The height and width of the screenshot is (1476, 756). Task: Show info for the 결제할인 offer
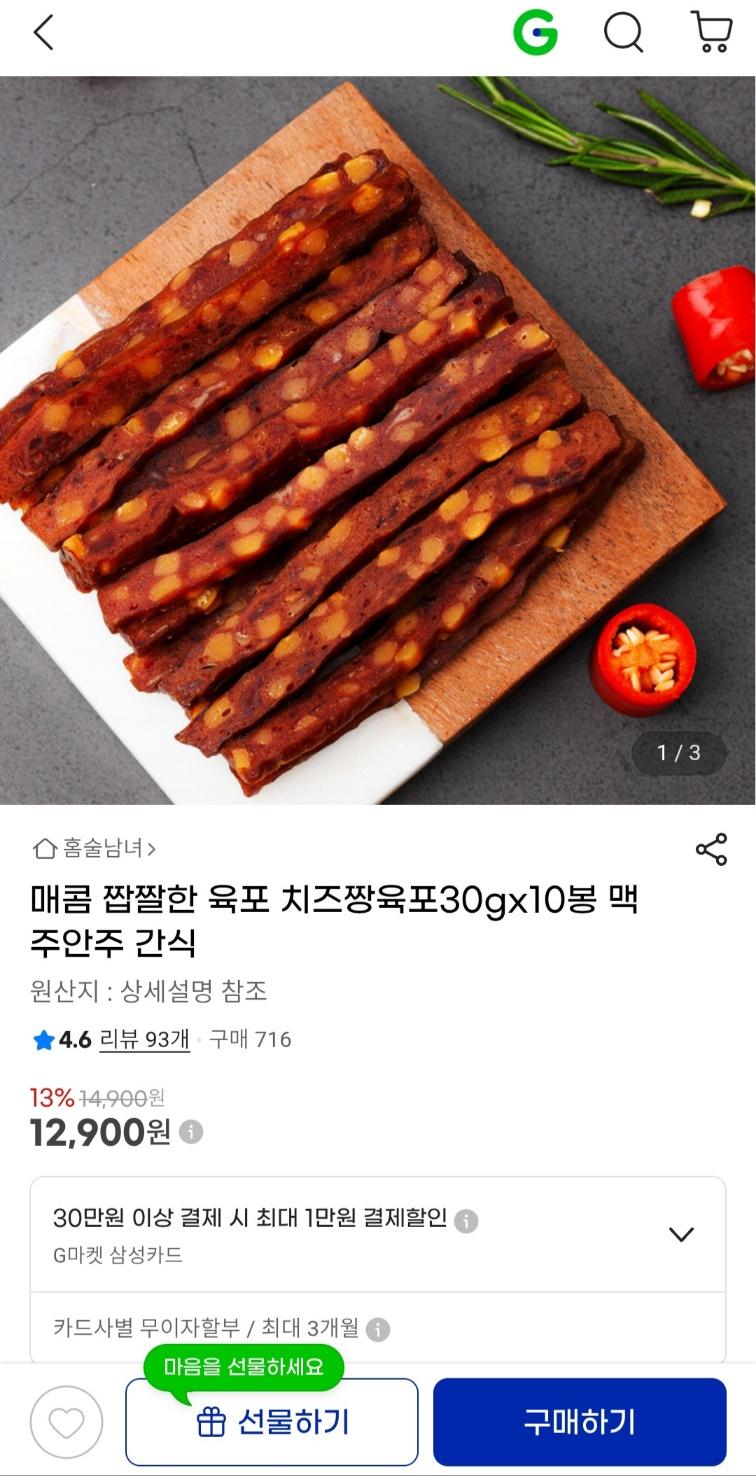click(x=466, y=1221)
